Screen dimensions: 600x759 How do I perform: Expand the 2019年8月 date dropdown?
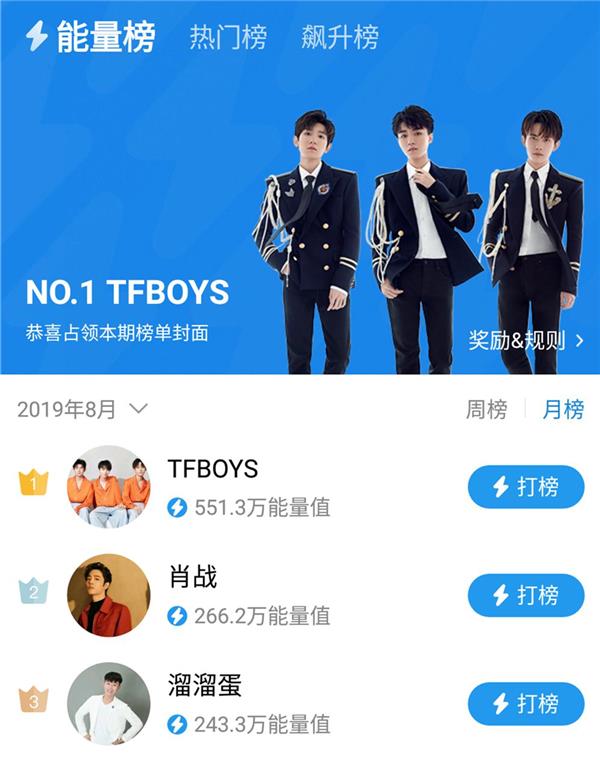tap(82, 409)
